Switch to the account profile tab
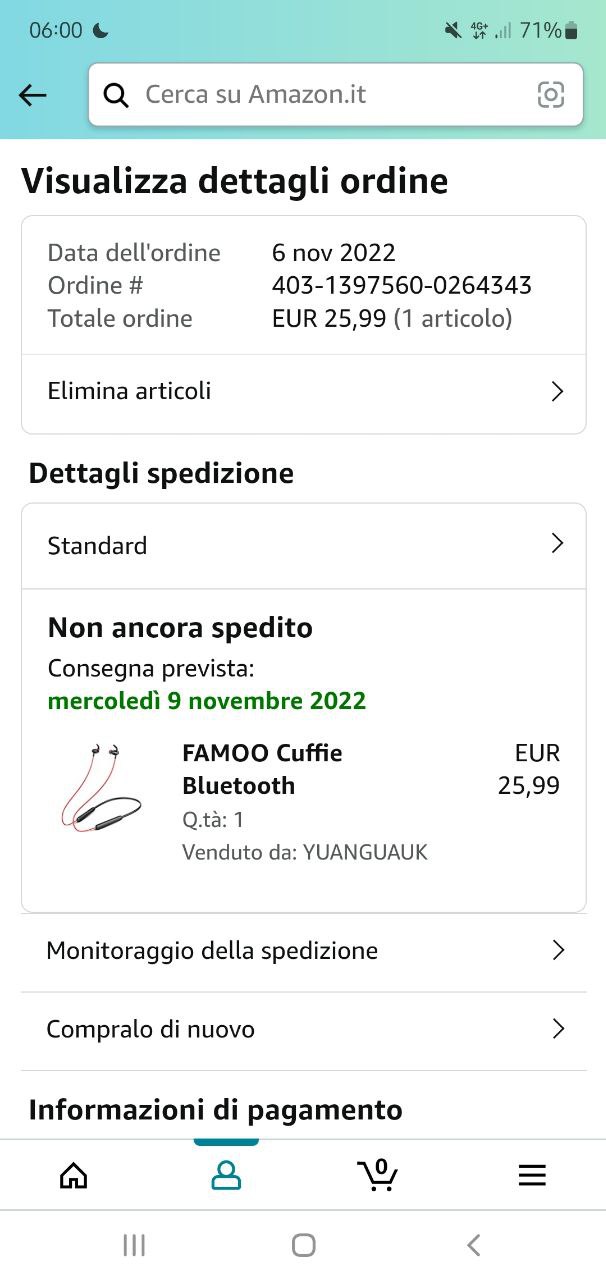This screenshot has height=1280, width=606. (226, 1176)
